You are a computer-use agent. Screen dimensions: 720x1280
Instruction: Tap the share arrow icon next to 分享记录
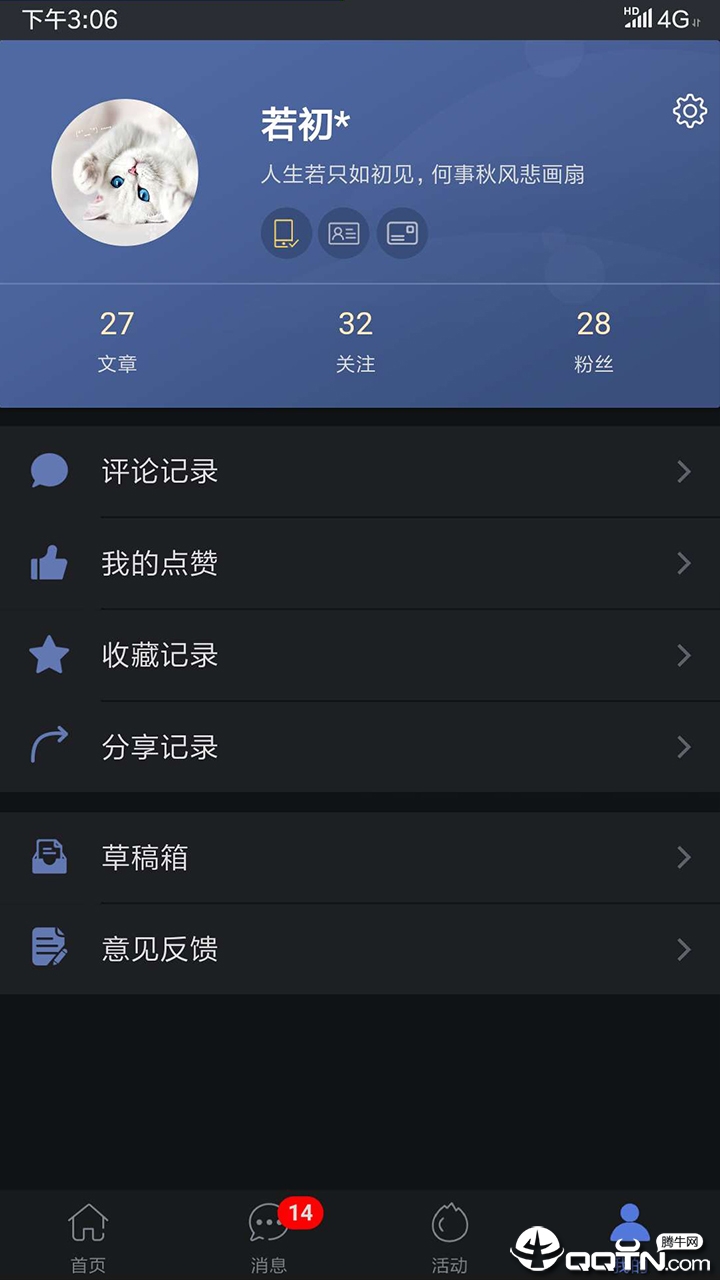(49, 745)
